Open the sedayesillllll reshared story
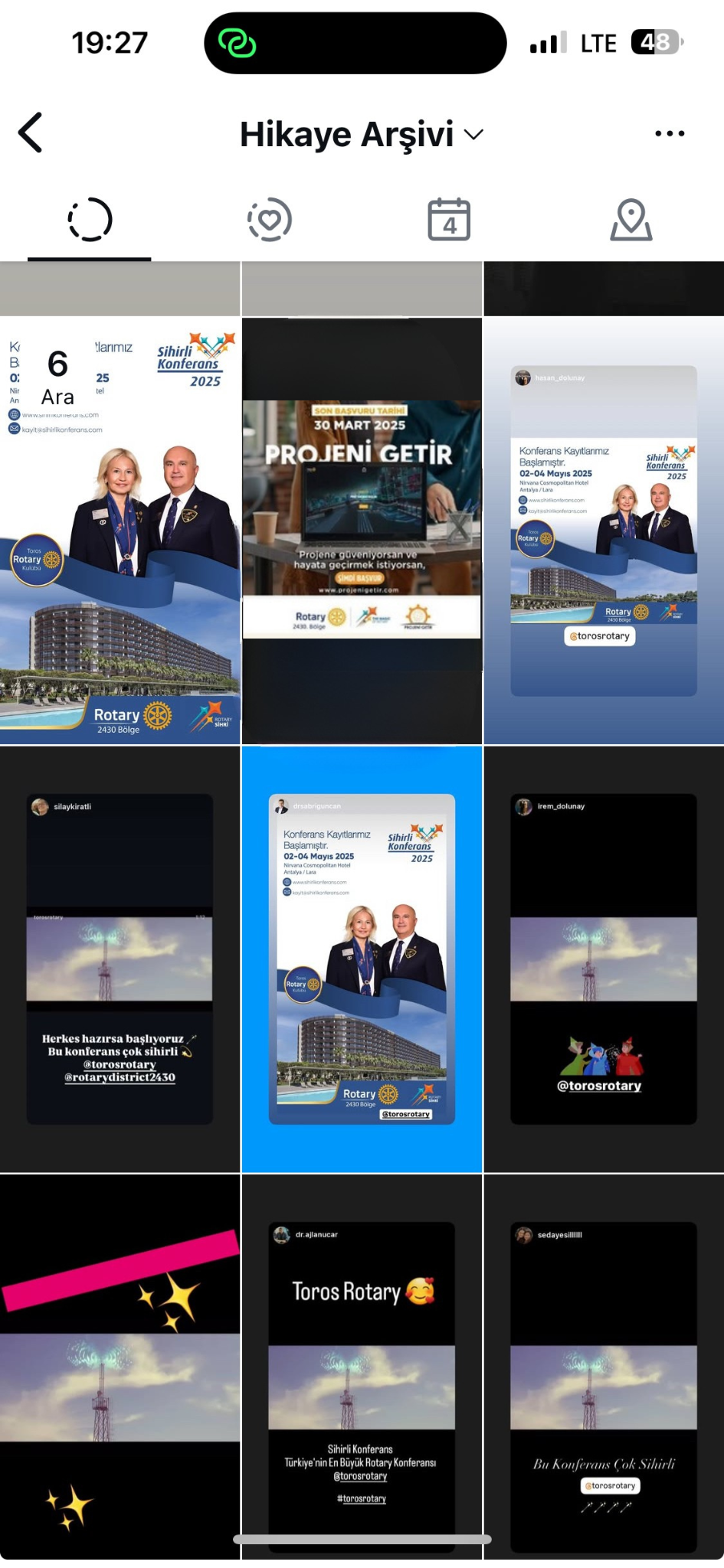Image resolution: width=724 pixels, height=1568 pixels. (604, 1367)
